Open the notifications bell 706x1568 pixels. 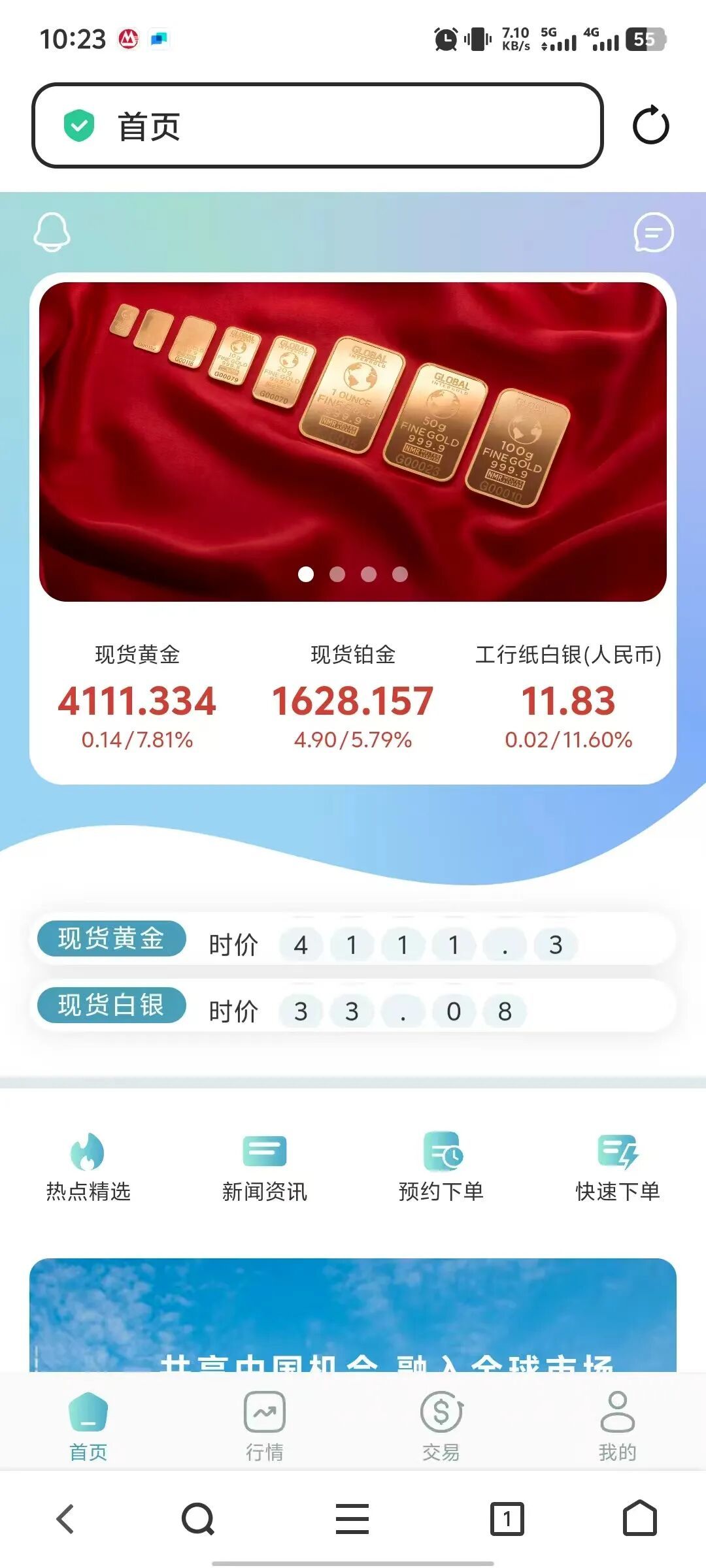pyautogui.click(x=52, y=232)
